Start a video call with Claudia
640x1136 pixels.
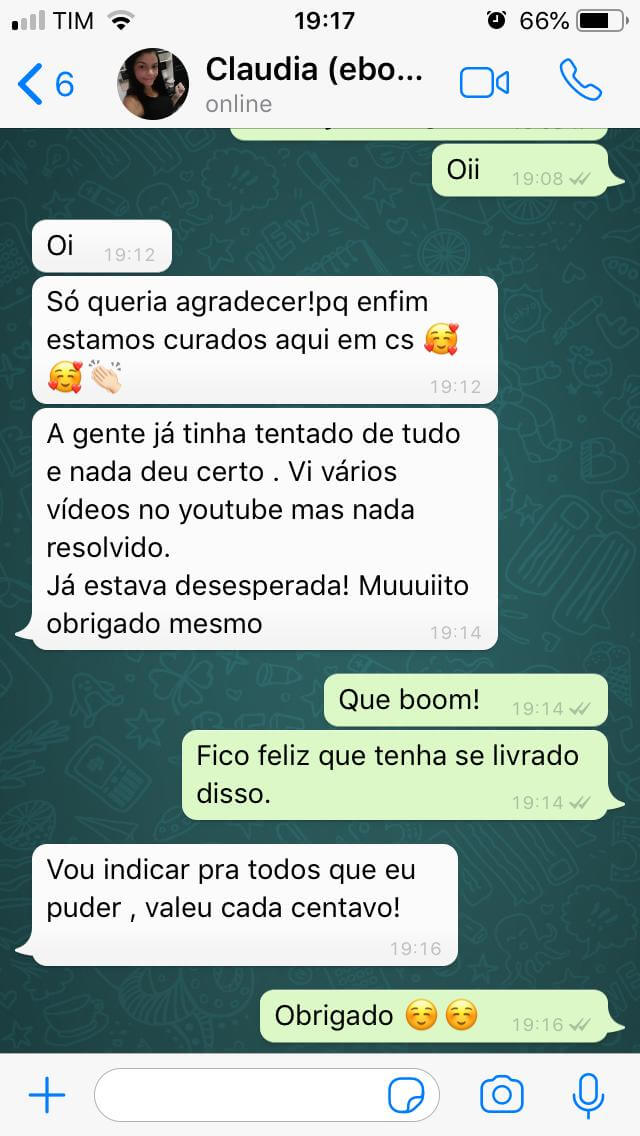click(485, 83)
